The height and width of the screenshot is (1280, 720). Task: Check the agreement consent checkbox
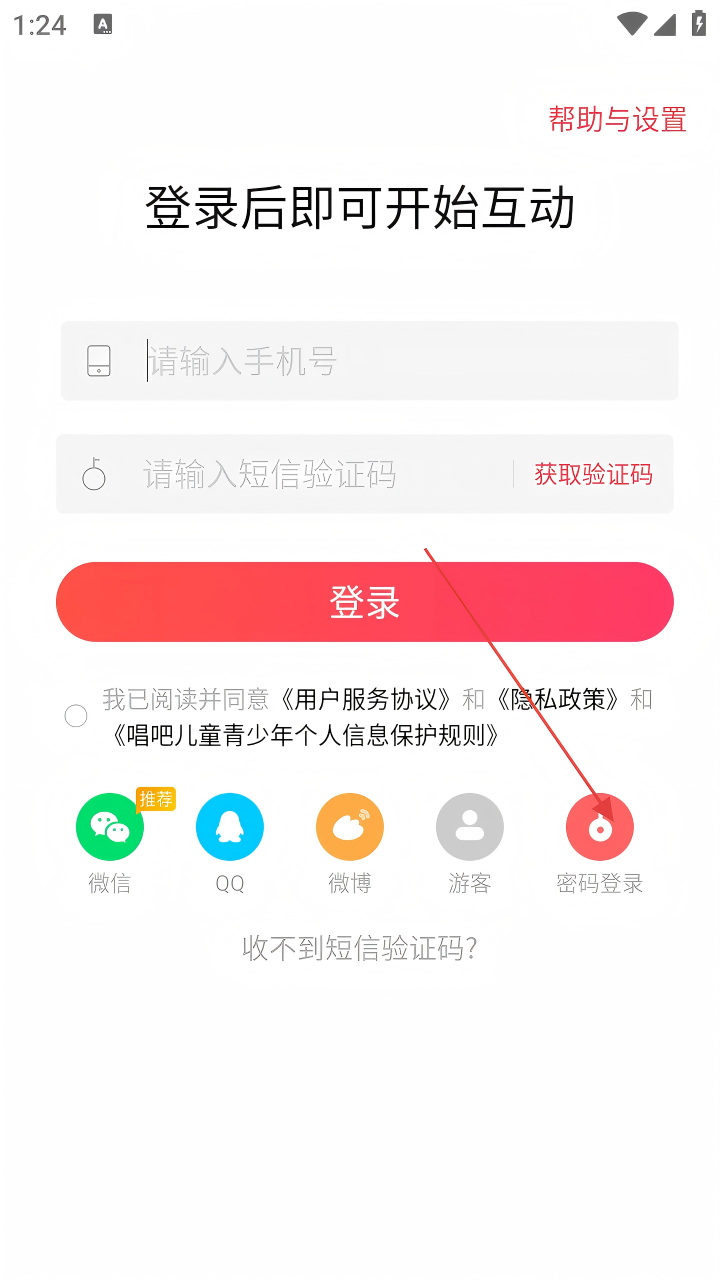[x=76, y=716]
